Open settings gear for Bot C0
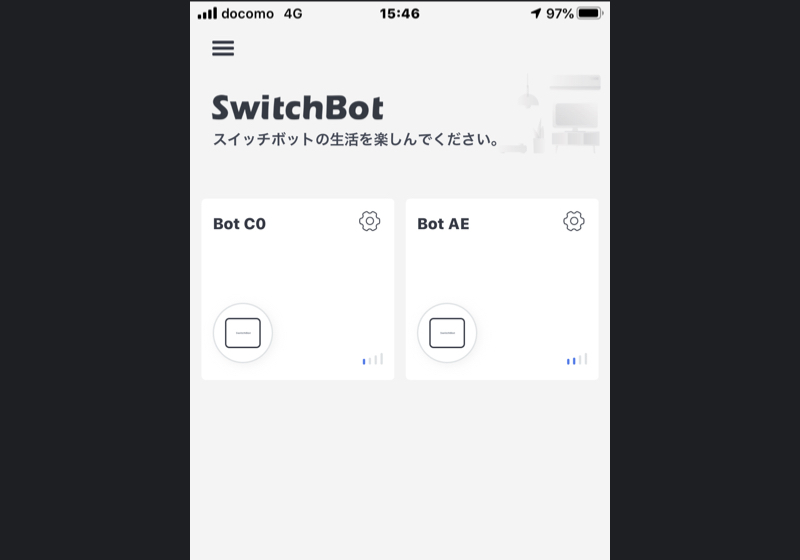This screenshot has width=800, height=560. (x=369, y=222)
